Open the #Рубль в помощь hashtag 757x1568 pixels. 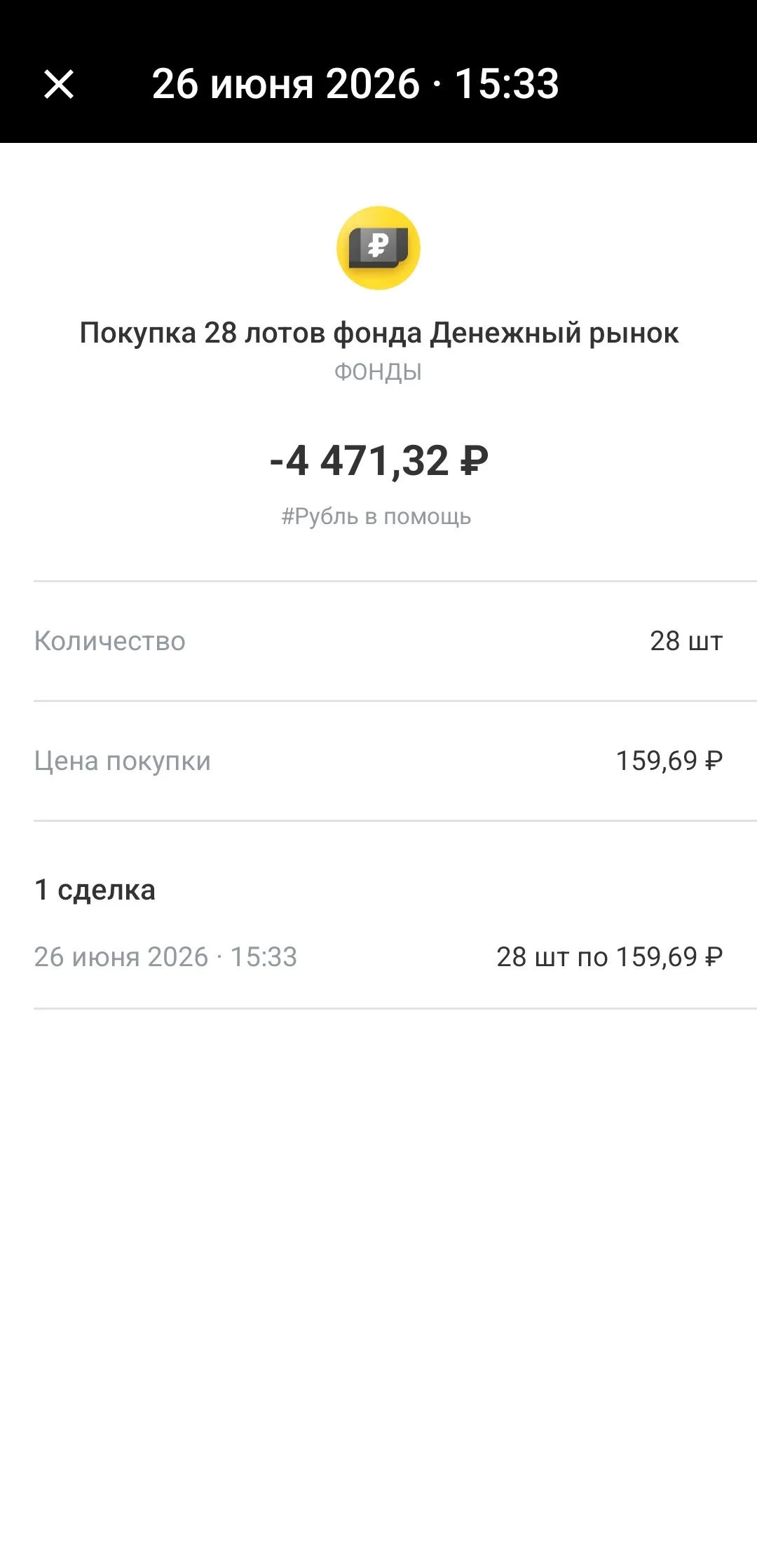(x=376, y=517)
